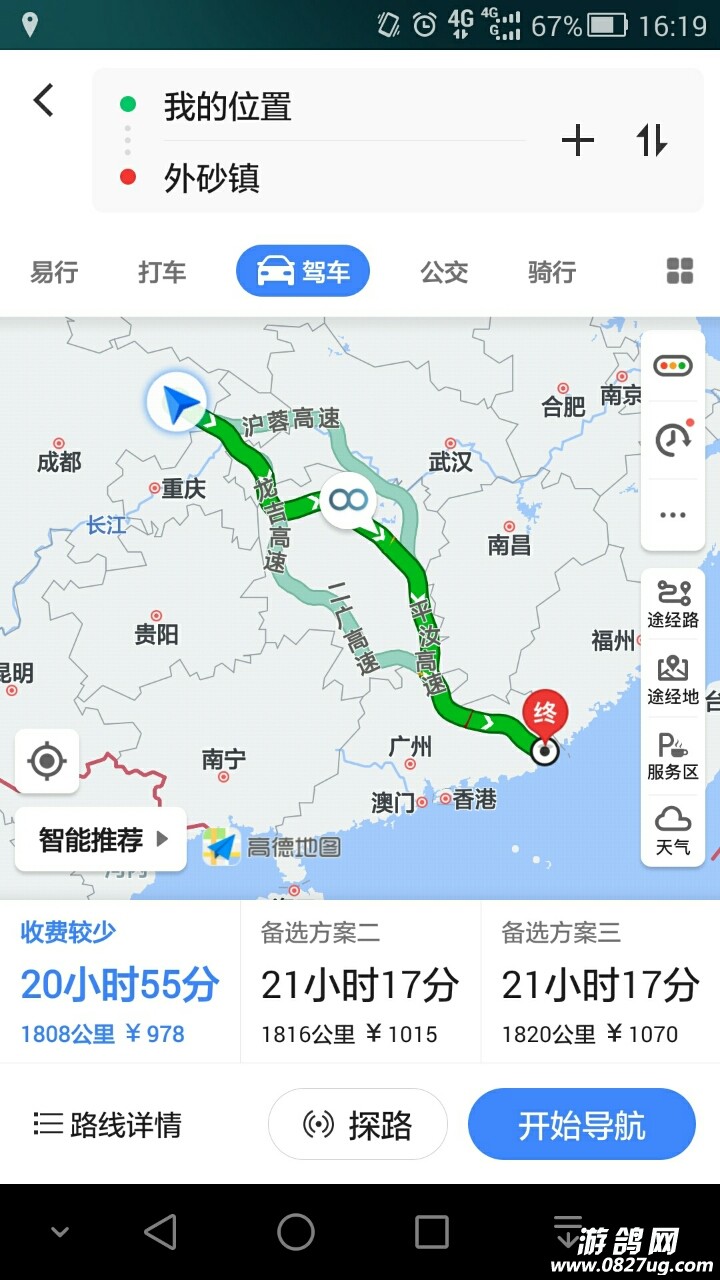Recenter map on my location
This screenshot has height=1280, width=720.
[x=47, y=762]
